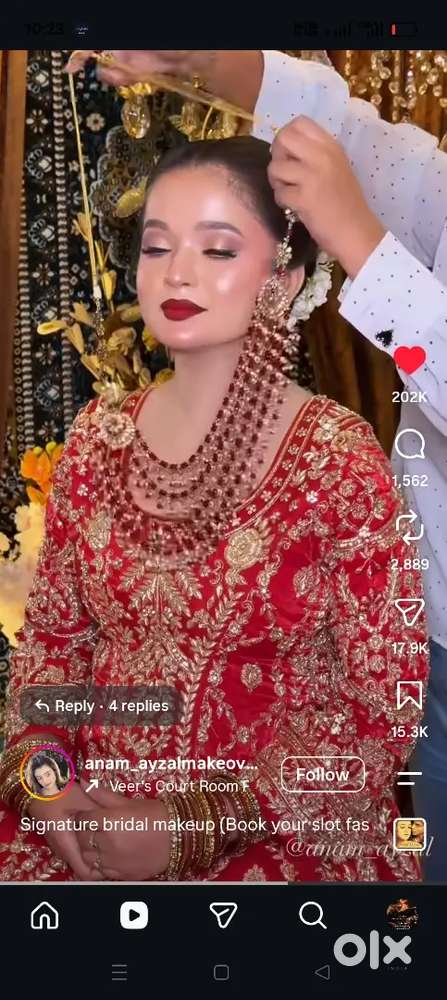Image resolution: width=447 pixels, height=1000 pixels.
Task: Tap the system back button
Action: coord(323,972)
